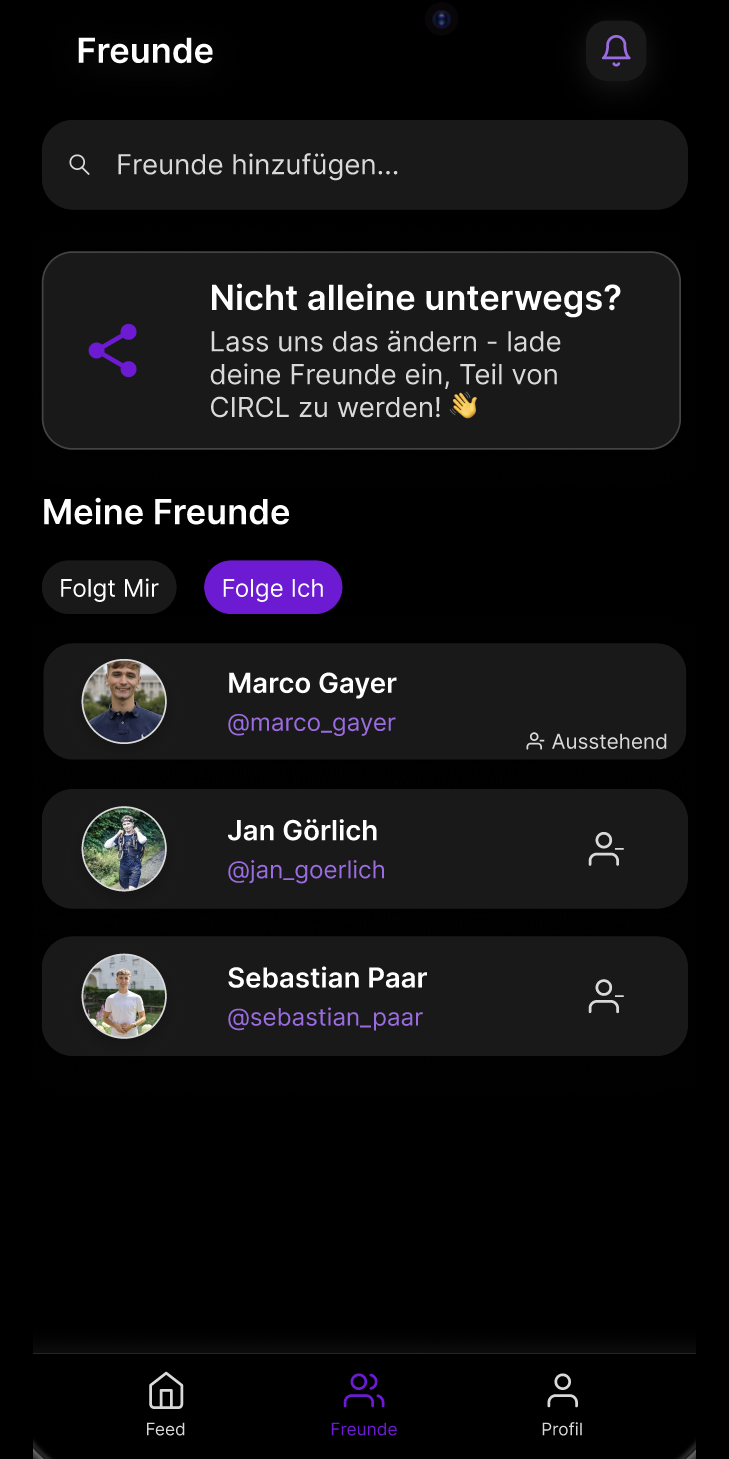Open @marco_gayer's profile link
The image size is (729, 1459).
coord(311,722)
